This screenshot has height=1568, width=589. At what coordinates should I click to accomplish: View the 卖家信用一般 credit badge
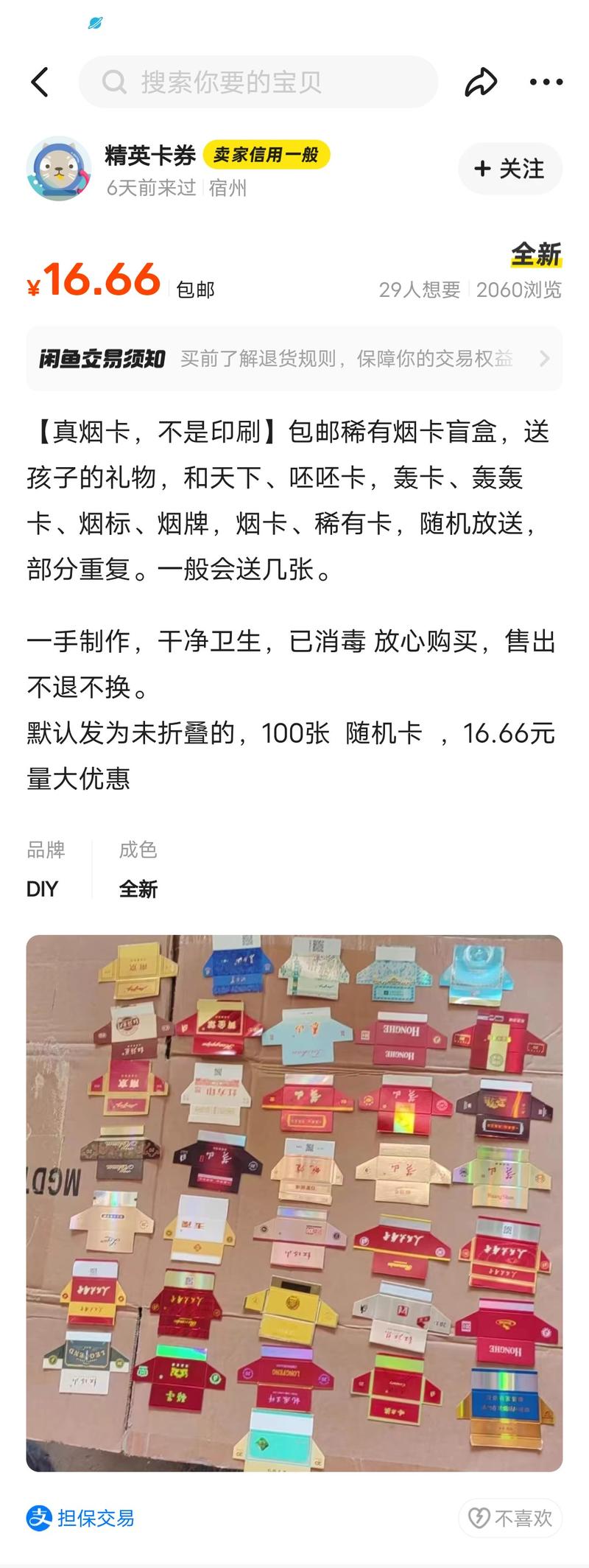point(266,155)
